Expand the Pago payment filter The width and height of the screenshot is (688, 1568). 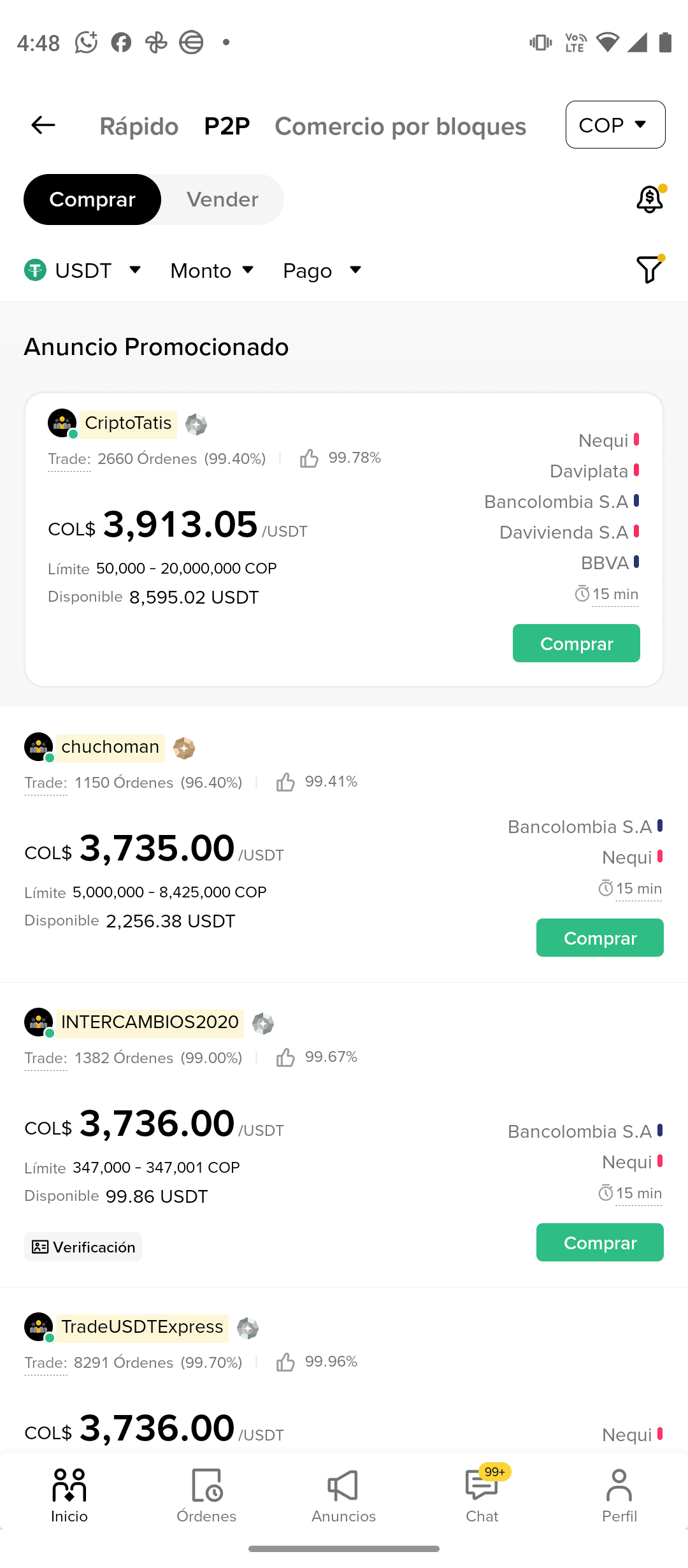322,270
